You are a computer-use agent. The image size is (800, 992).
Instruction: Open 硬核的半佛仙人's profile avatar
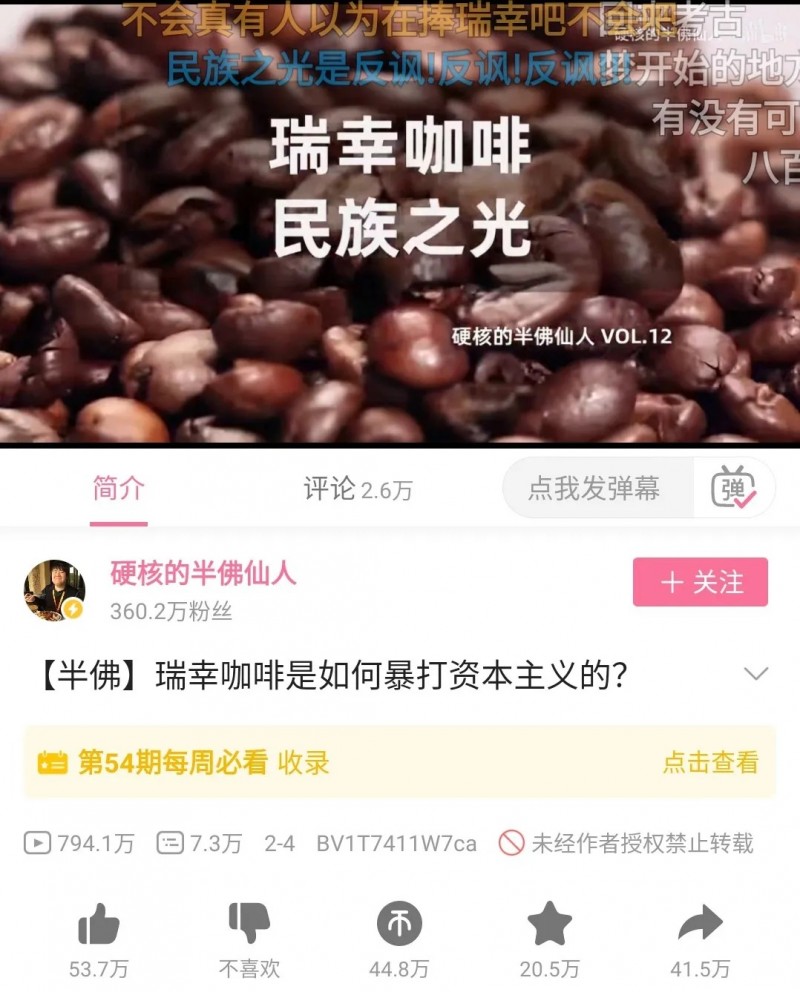[x=54, y=590]
